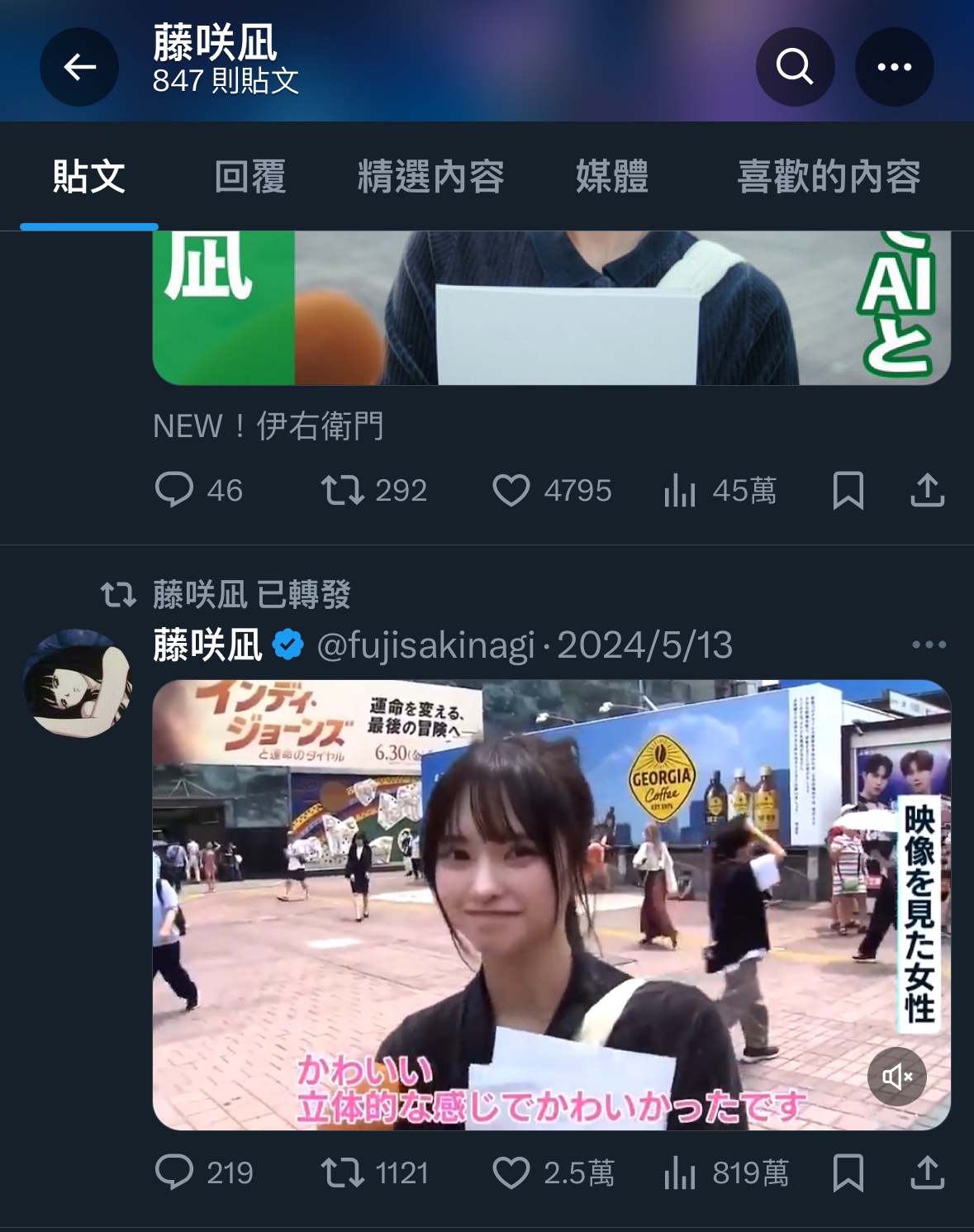Bookmark the post with 819萬 views
The width and height of the screenshot is (974, 1232).
(848, 1173)
